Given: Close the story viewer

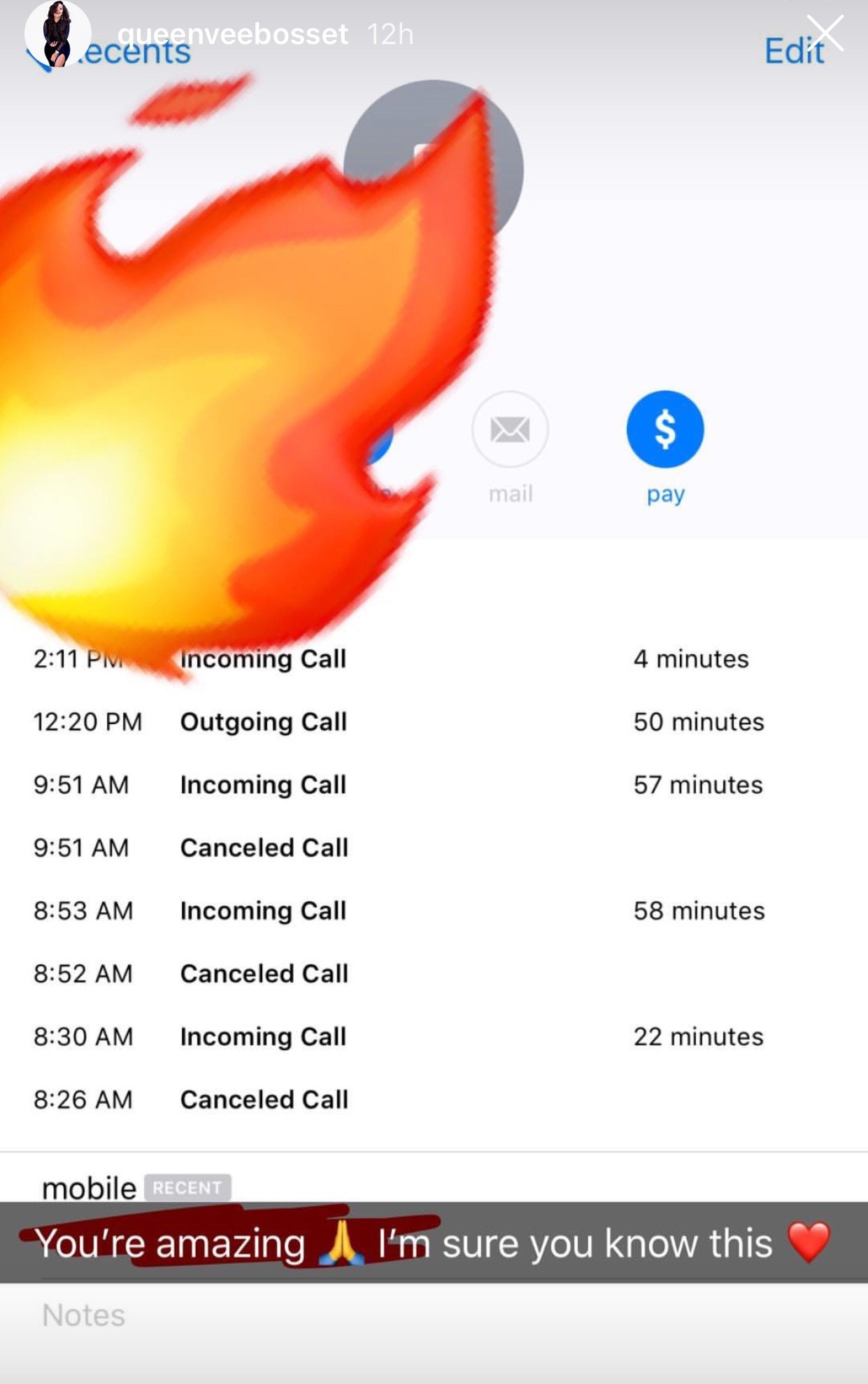Looking at the screenshot, I should click(825, 34).
